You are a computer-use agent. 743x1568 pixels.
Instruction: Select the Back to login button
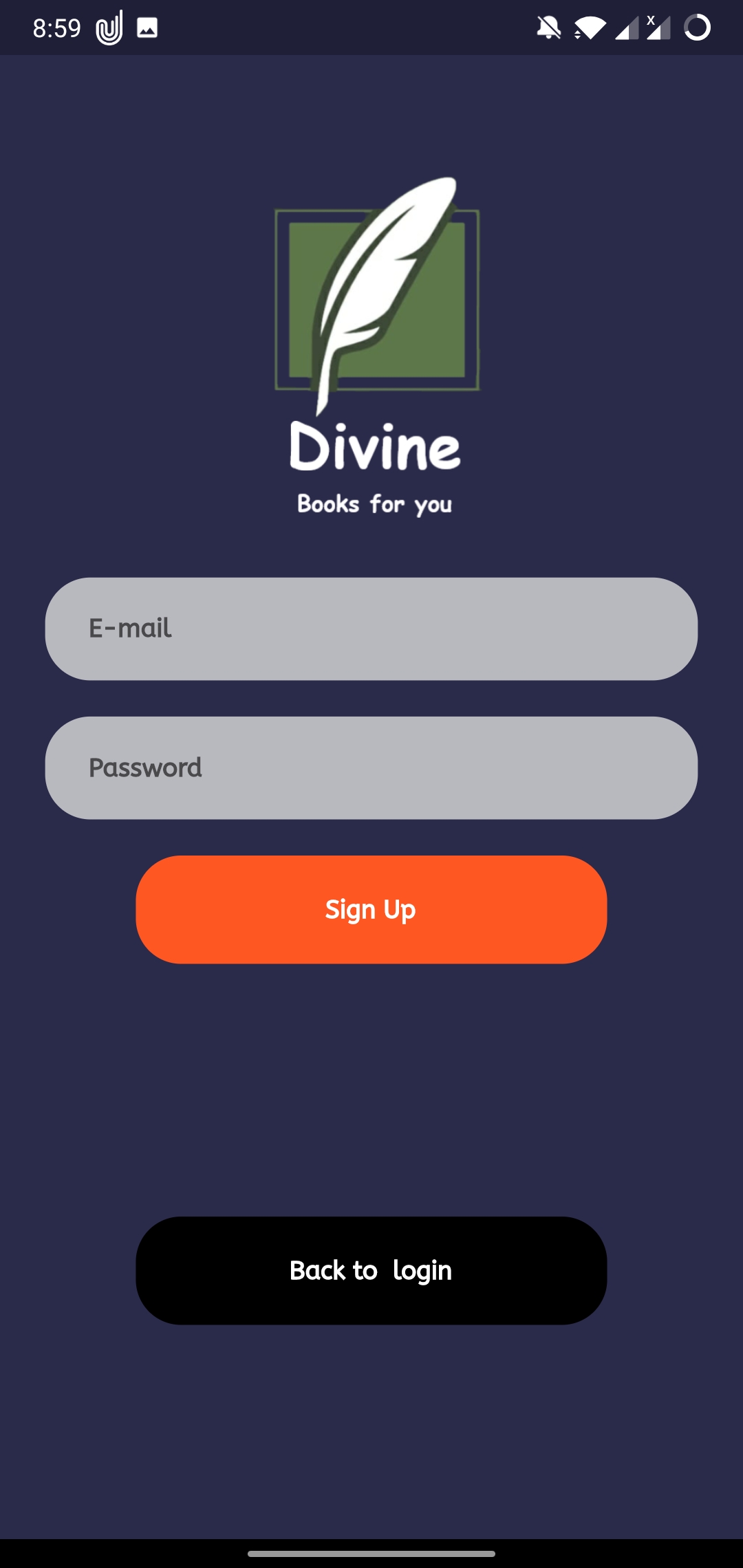[x=371, y=1270]
